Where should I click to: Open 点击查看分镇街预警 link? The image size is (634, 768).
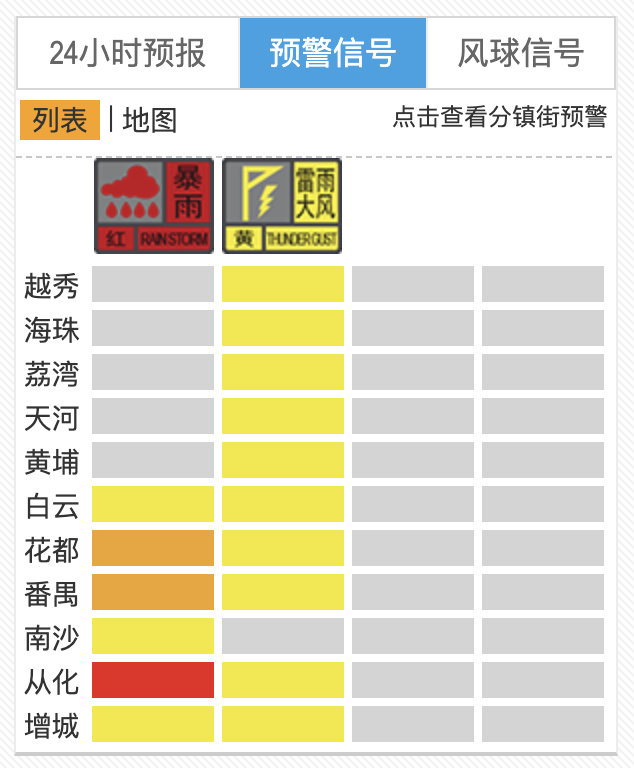499,117
